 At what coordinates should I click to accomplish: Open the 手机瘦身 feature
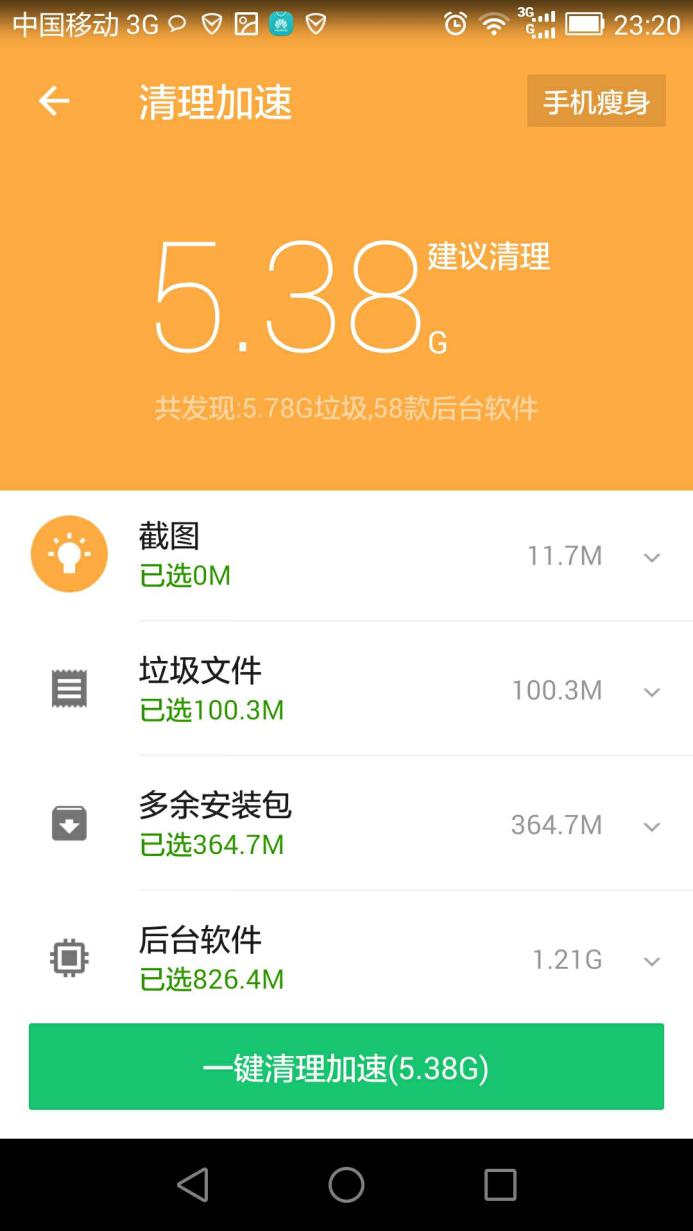[x=596, y=101]
